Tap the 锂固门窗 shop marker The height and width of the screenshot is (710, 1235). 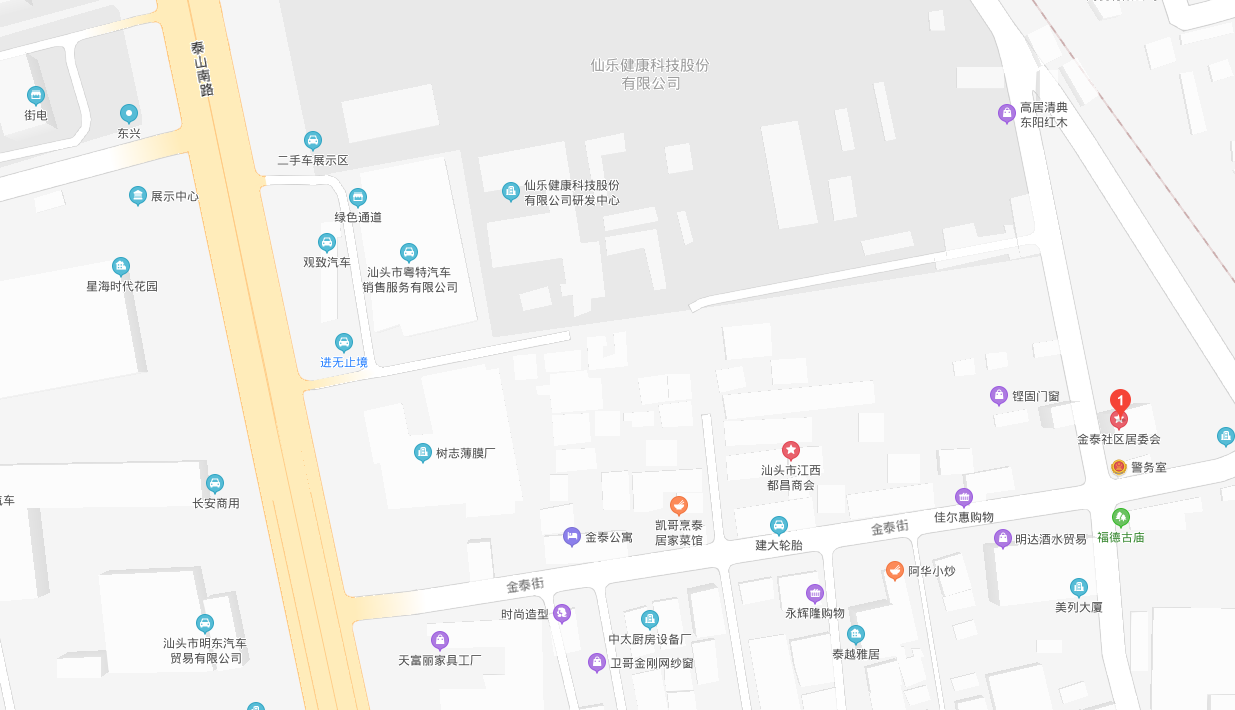tap(998, 395)
